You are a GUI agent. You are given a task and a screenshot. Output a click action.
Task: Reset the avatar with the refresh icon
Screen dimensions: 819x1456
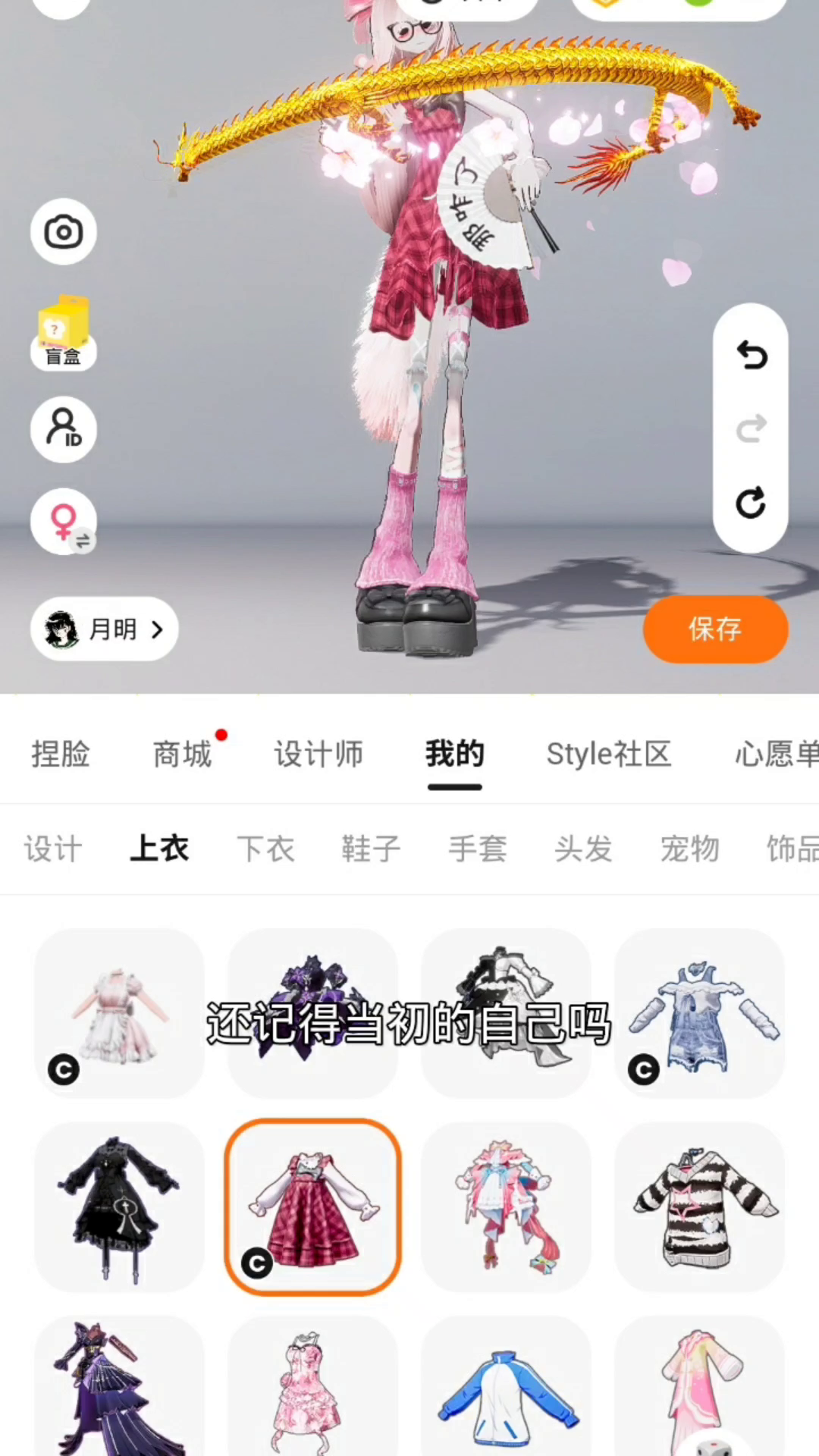(751, 502)
